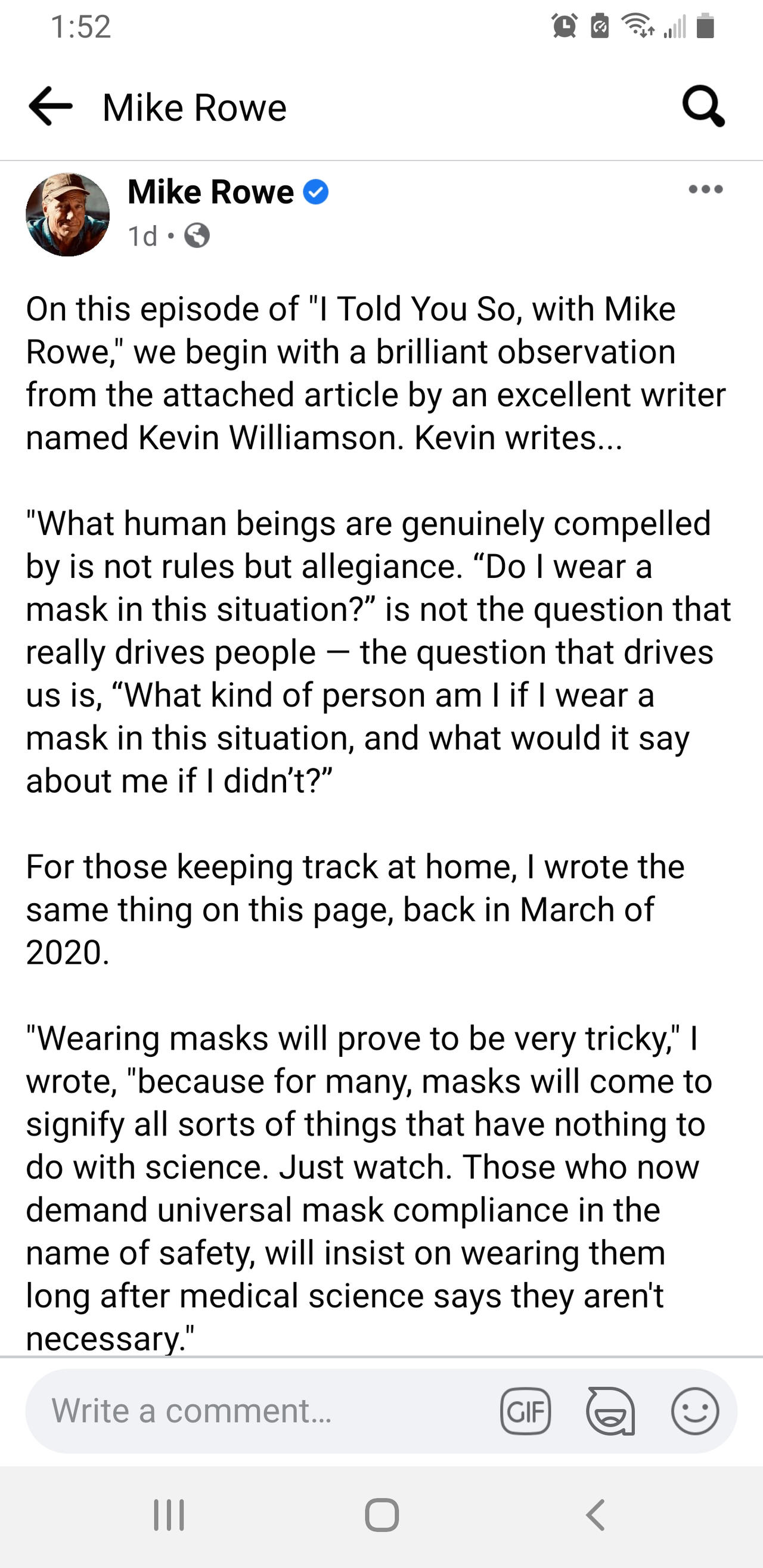The height and width of the screenshot is (1568, 763).
Task: Open recent apps from navigation bar
Action: 169,1514
